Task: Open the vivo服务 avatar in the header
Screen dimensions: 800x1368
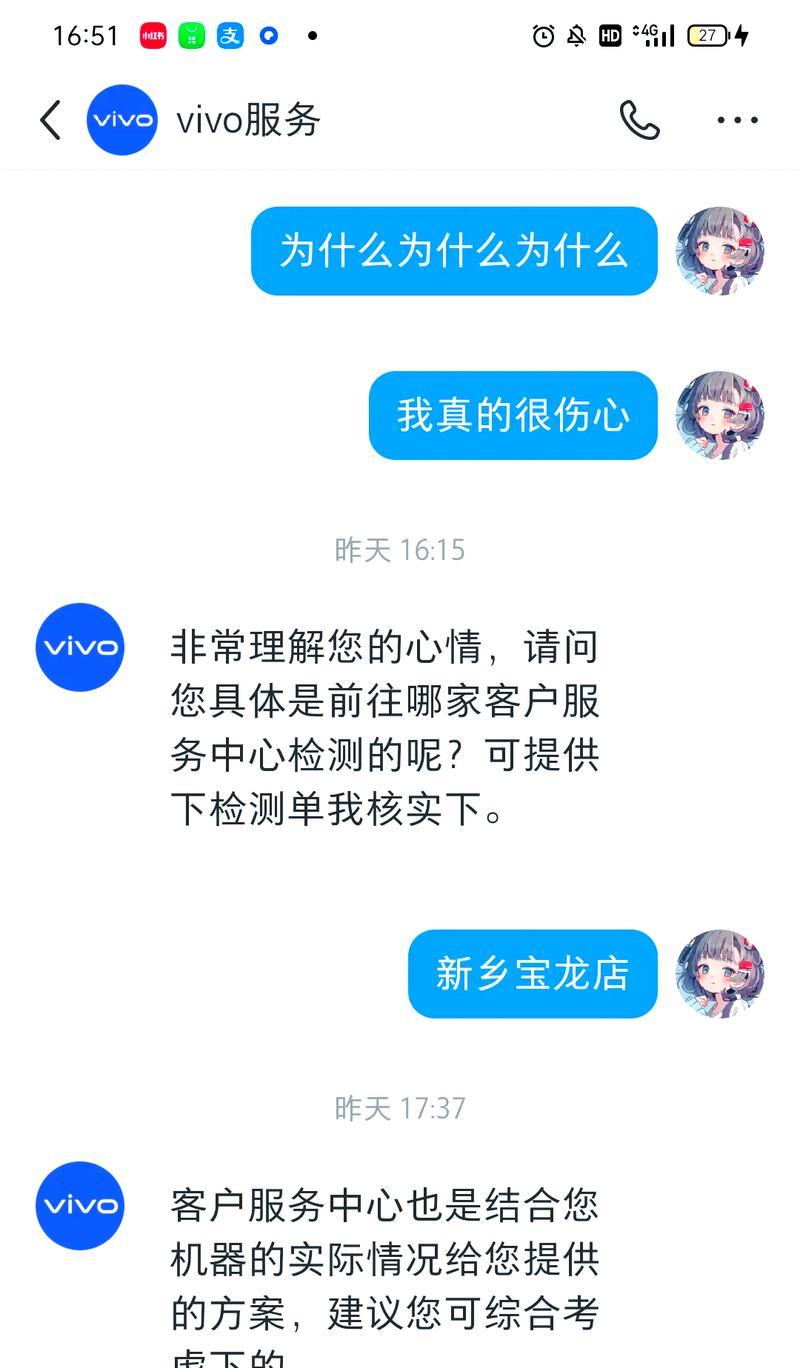Action: [x=122, y=120]
